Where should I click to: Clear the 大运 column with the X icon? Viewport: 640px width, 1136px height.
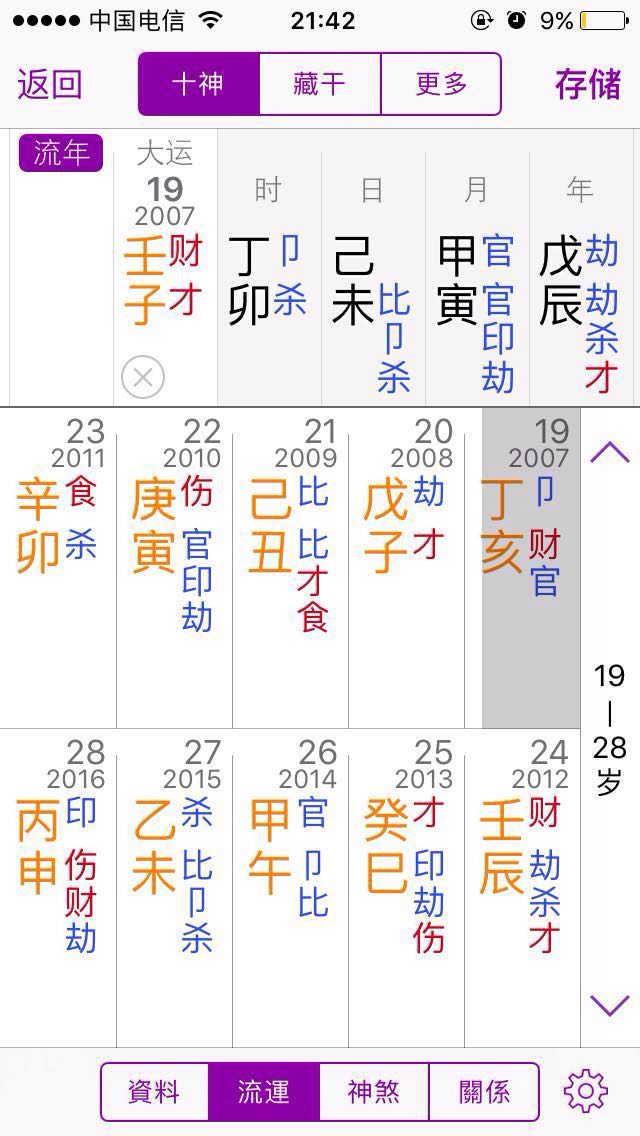coord(143,377)
